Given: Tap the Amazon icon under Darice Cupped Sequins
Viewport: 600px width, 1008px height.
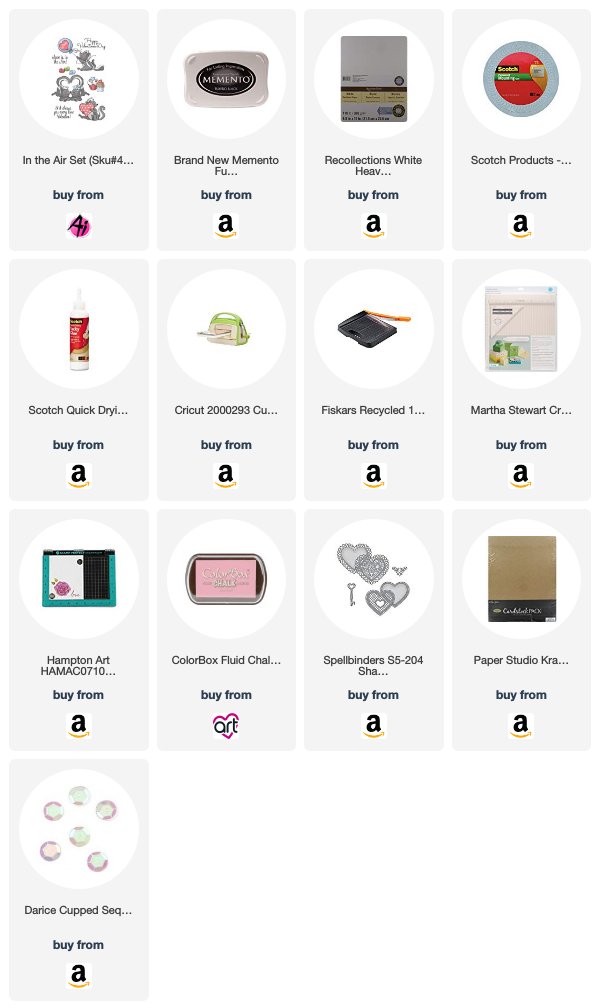Looking at the screenshot, I should point(78,976).
